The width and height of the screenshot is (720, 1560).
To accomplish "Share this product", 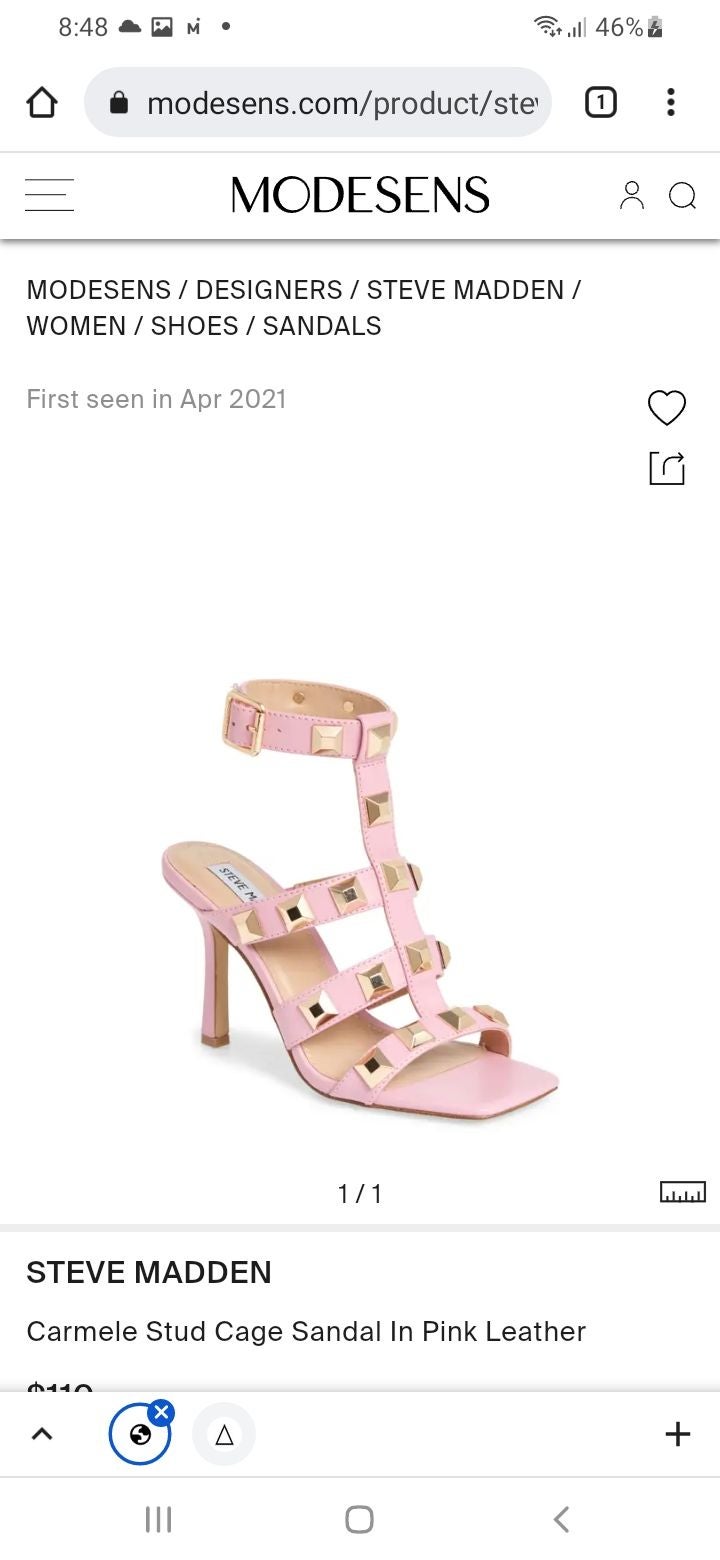I will [667, 468].
